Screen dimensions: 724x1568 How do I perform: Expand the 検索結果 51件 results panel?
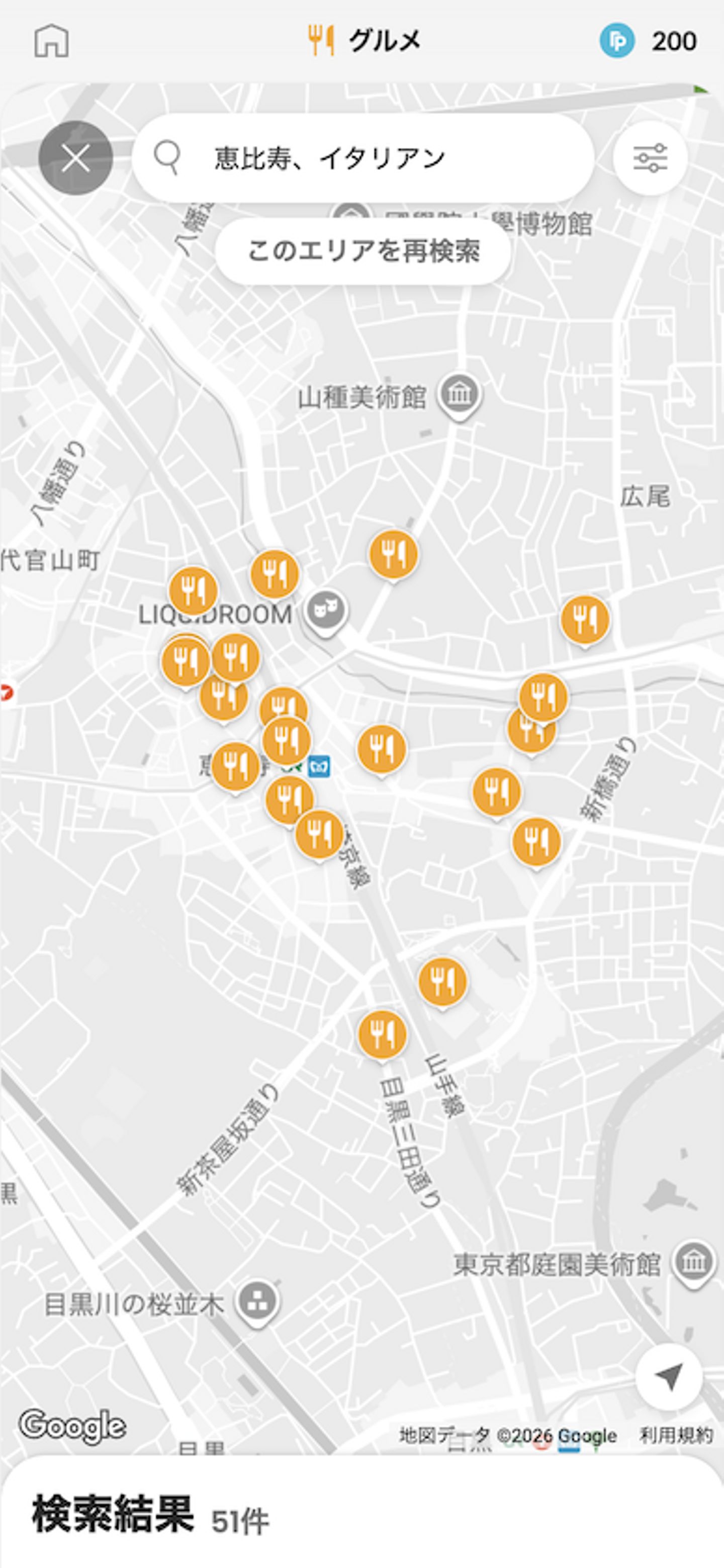point(362,1513)
